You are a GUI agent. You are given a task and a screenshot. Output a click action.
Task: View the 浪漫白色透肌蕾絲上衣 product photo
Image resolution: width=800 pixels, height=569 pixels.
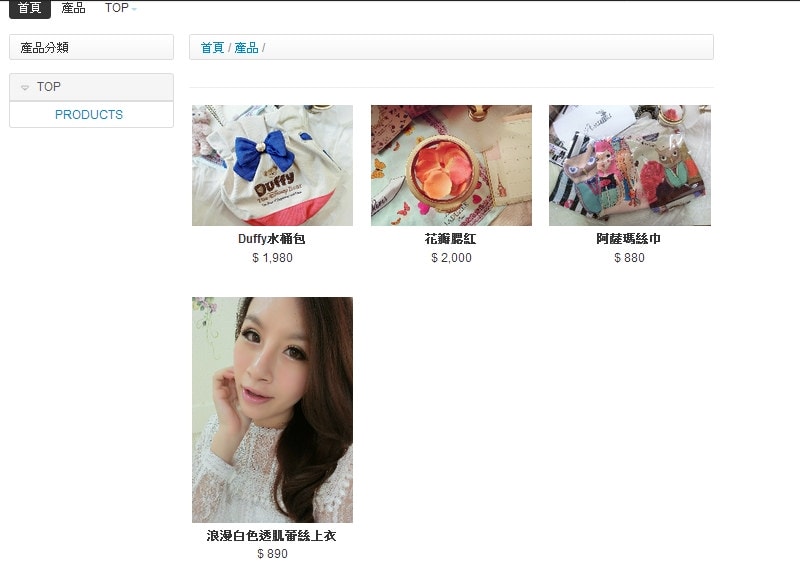point(272,409)
